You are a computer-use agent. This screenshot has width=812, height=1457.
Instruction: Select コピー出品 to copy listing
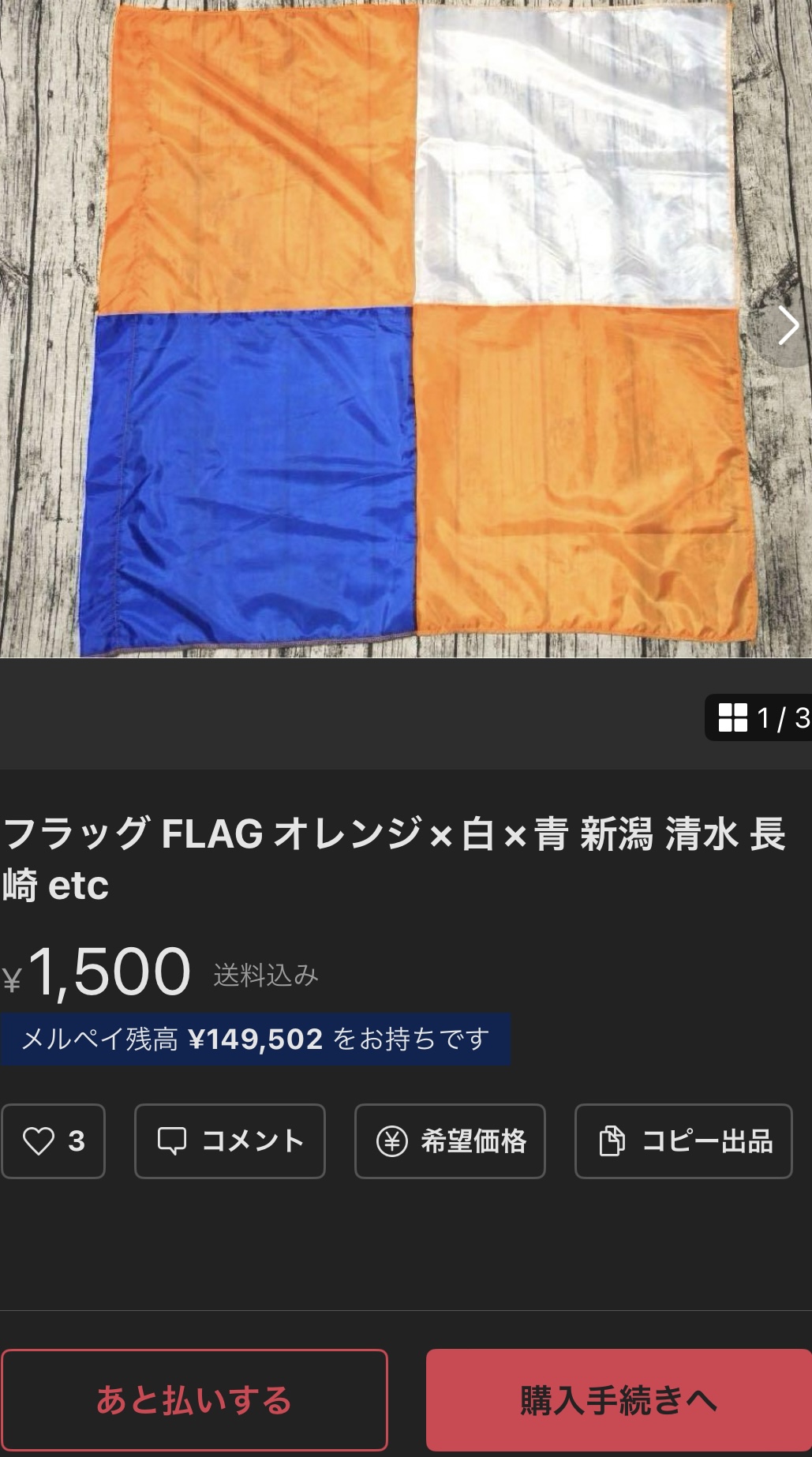(683, 1141)
